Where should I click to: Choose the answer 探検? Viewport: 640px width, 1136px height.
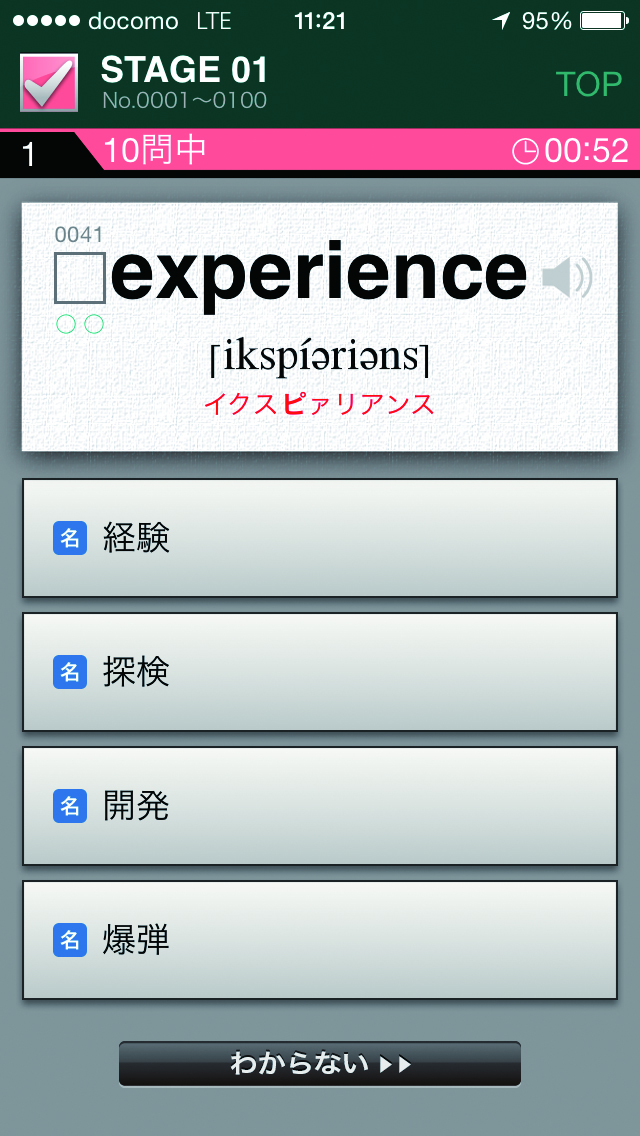coord(320,672)
